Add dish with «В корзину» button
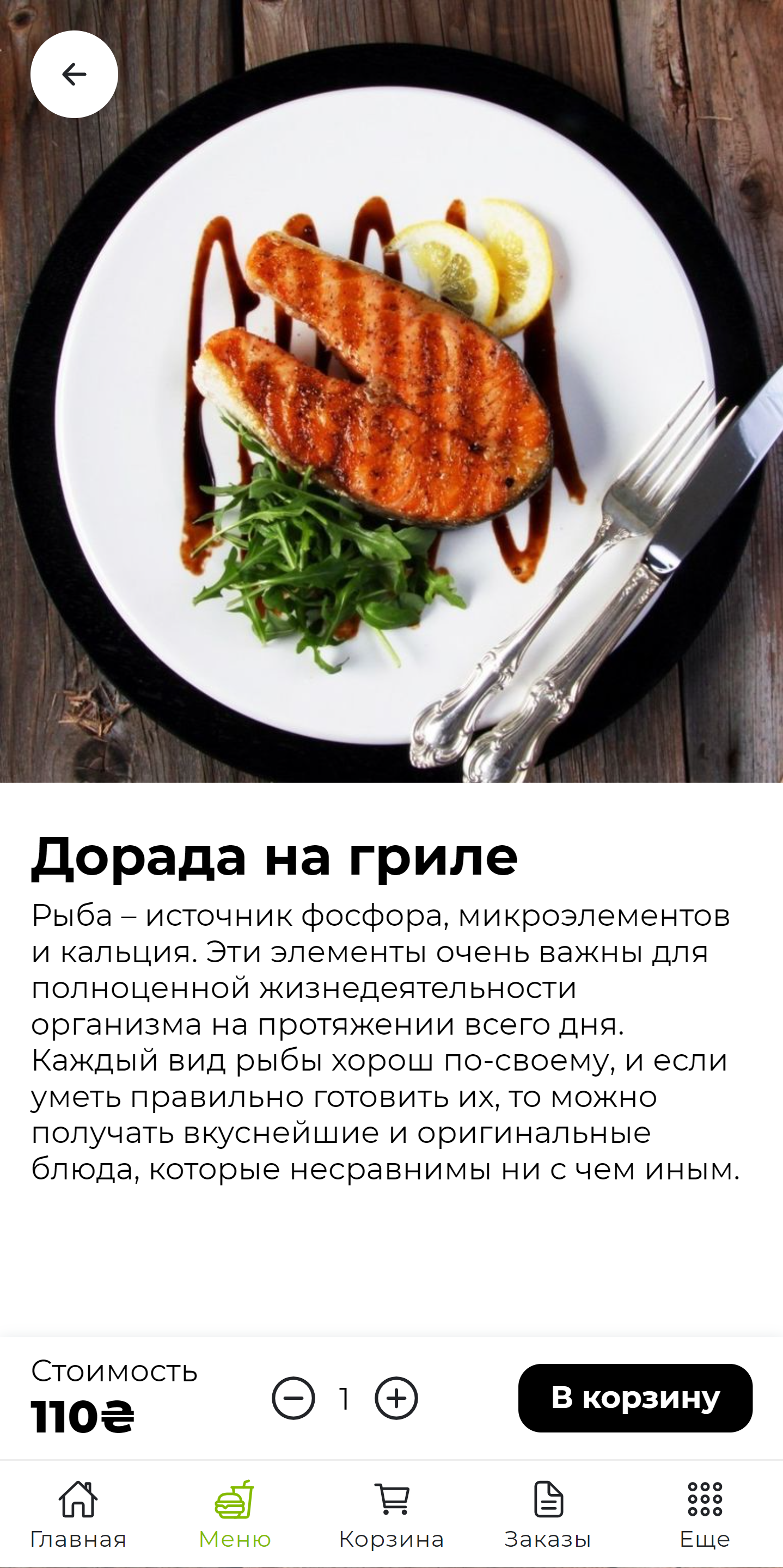The height and width of the screenshot is (1568, 783). (x=635, y=1398)
